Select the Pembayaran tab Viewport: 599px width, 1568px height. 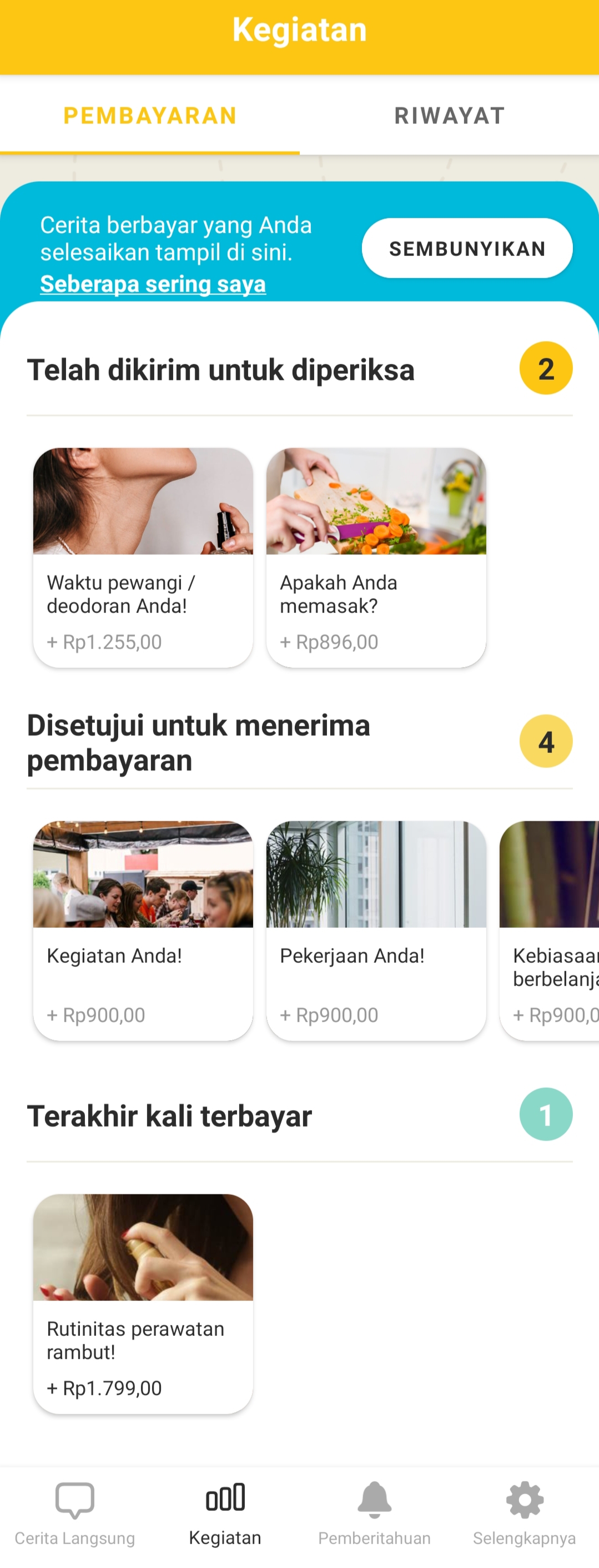click(x=150, y=115)
